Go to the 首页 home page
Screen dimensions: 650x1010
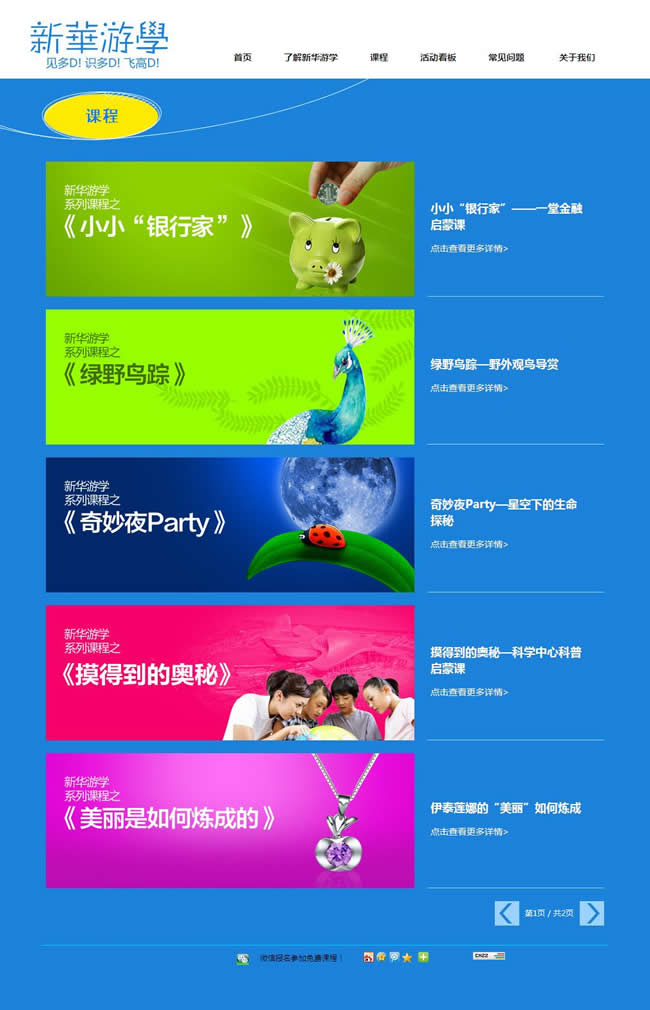(x=242, y=58)
